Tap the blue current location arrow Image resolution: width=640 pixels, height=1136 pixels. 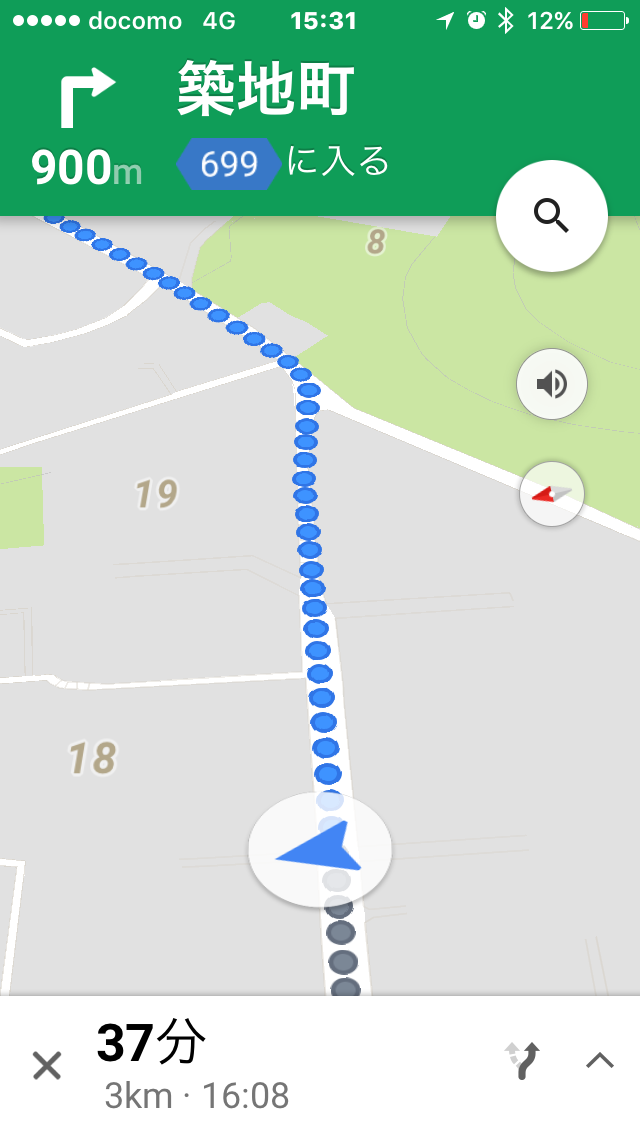click(319, 850)
